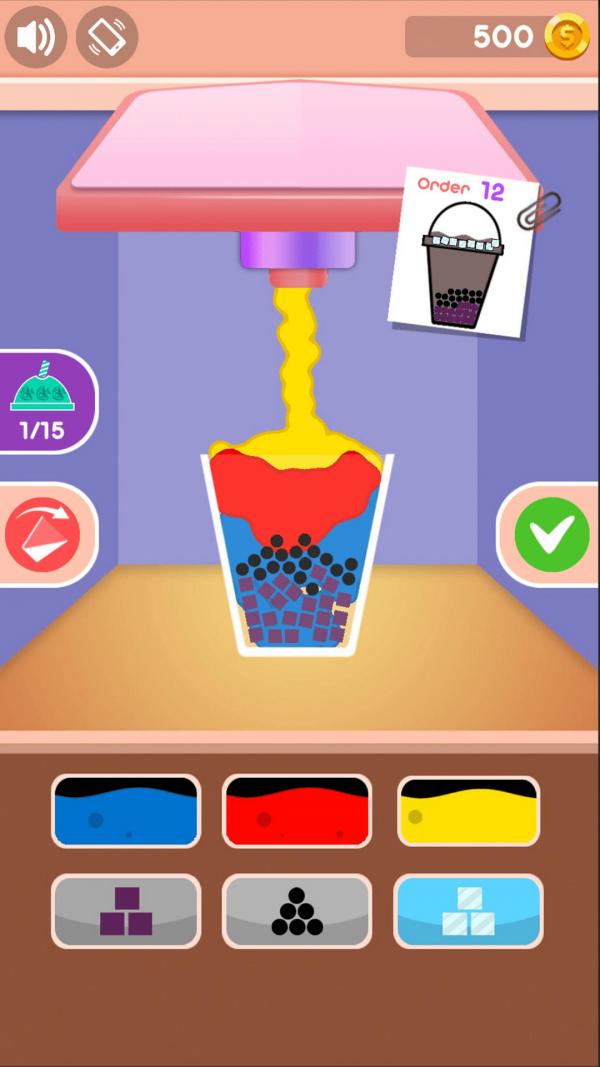Mute the game sound
The width and height of the screenshot is (600, 1067).
(36, 37)
